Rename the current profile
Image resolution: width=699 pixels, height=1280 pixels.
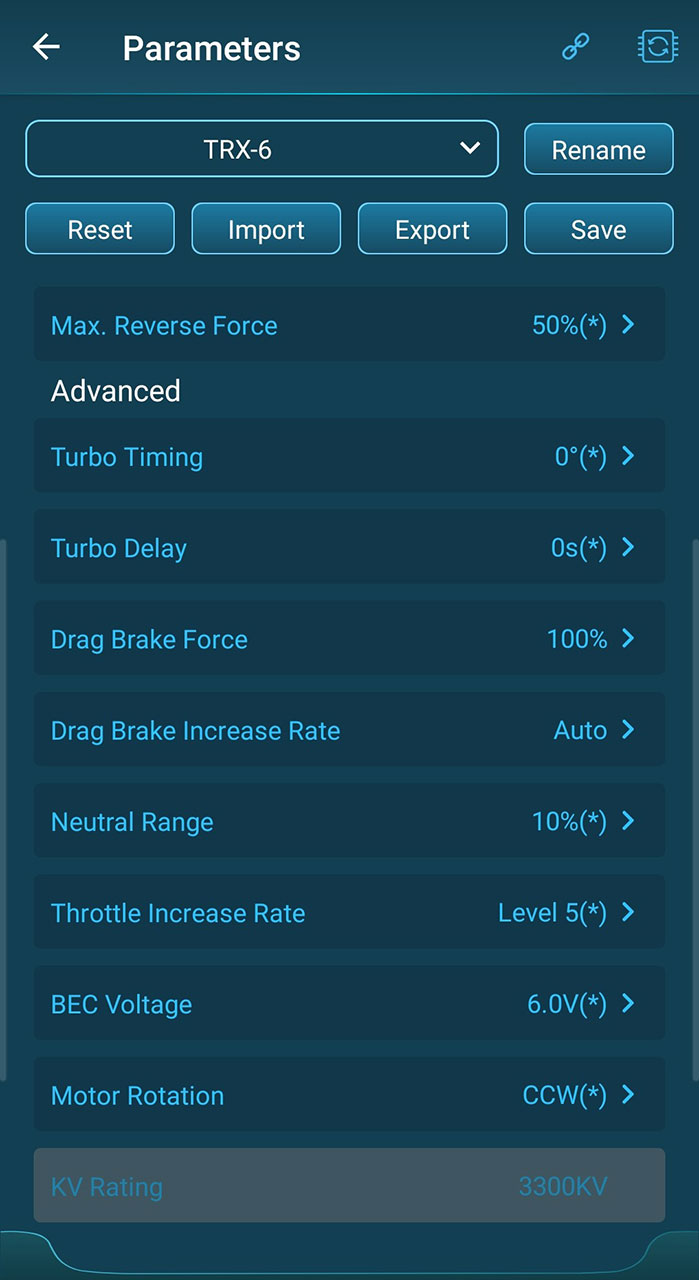point(599,150)
